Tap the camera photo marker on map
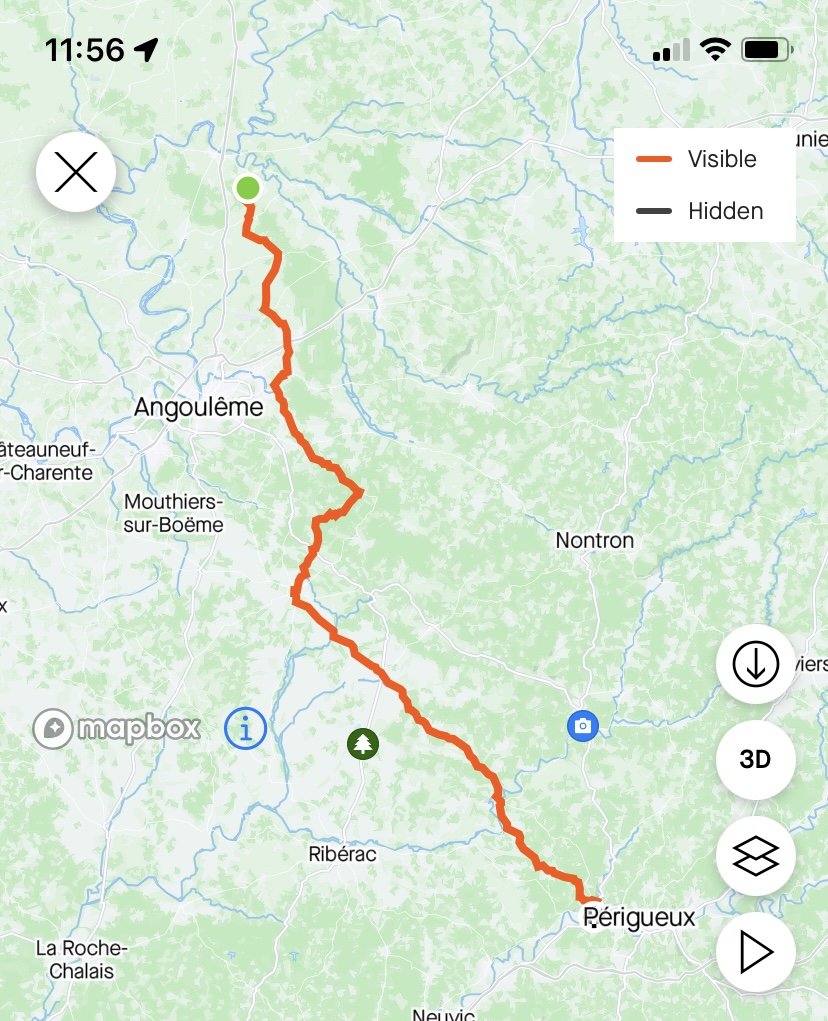 pos(582,726)
